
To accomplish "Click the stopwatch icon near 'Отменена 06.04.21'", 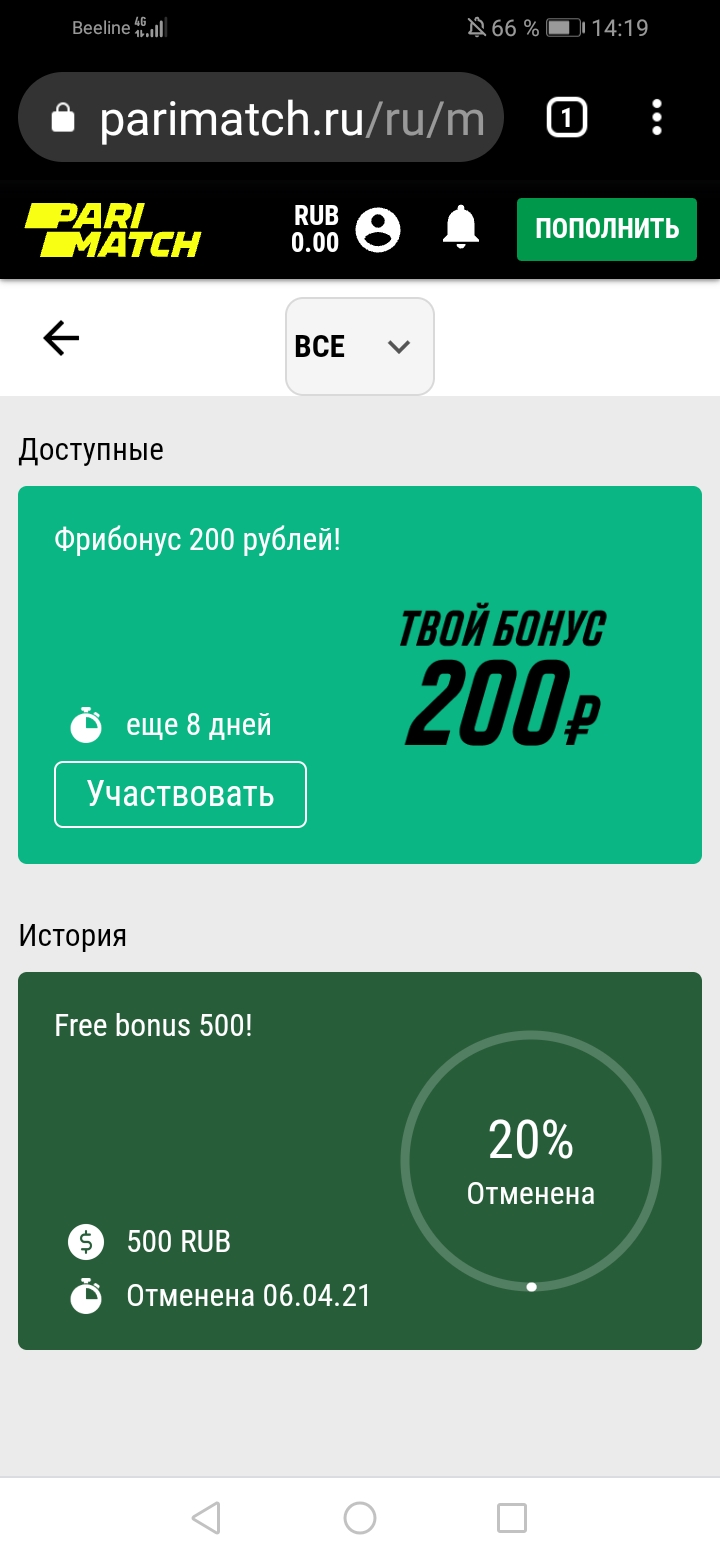I will coord(86,1296).
